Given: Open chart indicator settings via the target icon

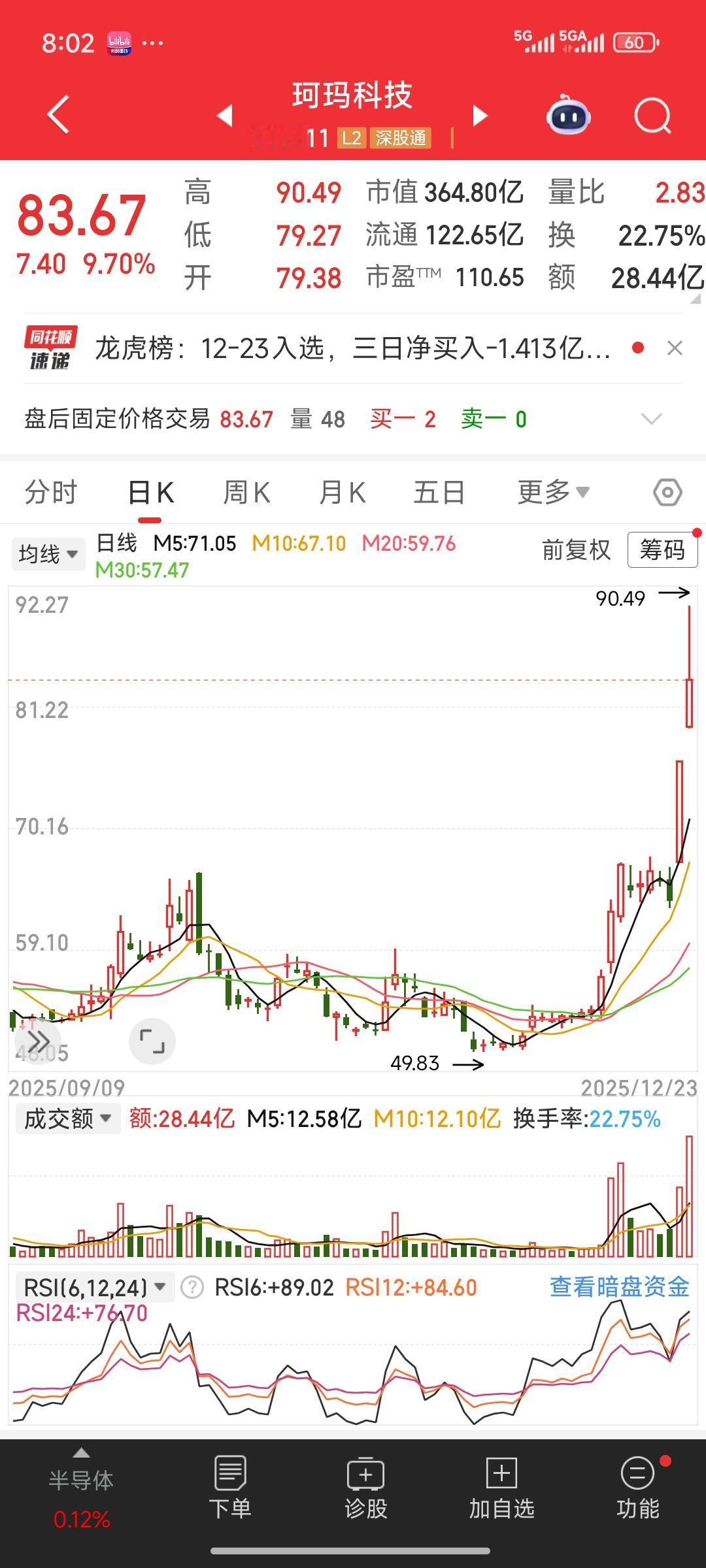Looking at the screenshot, I should coord(667,493).
